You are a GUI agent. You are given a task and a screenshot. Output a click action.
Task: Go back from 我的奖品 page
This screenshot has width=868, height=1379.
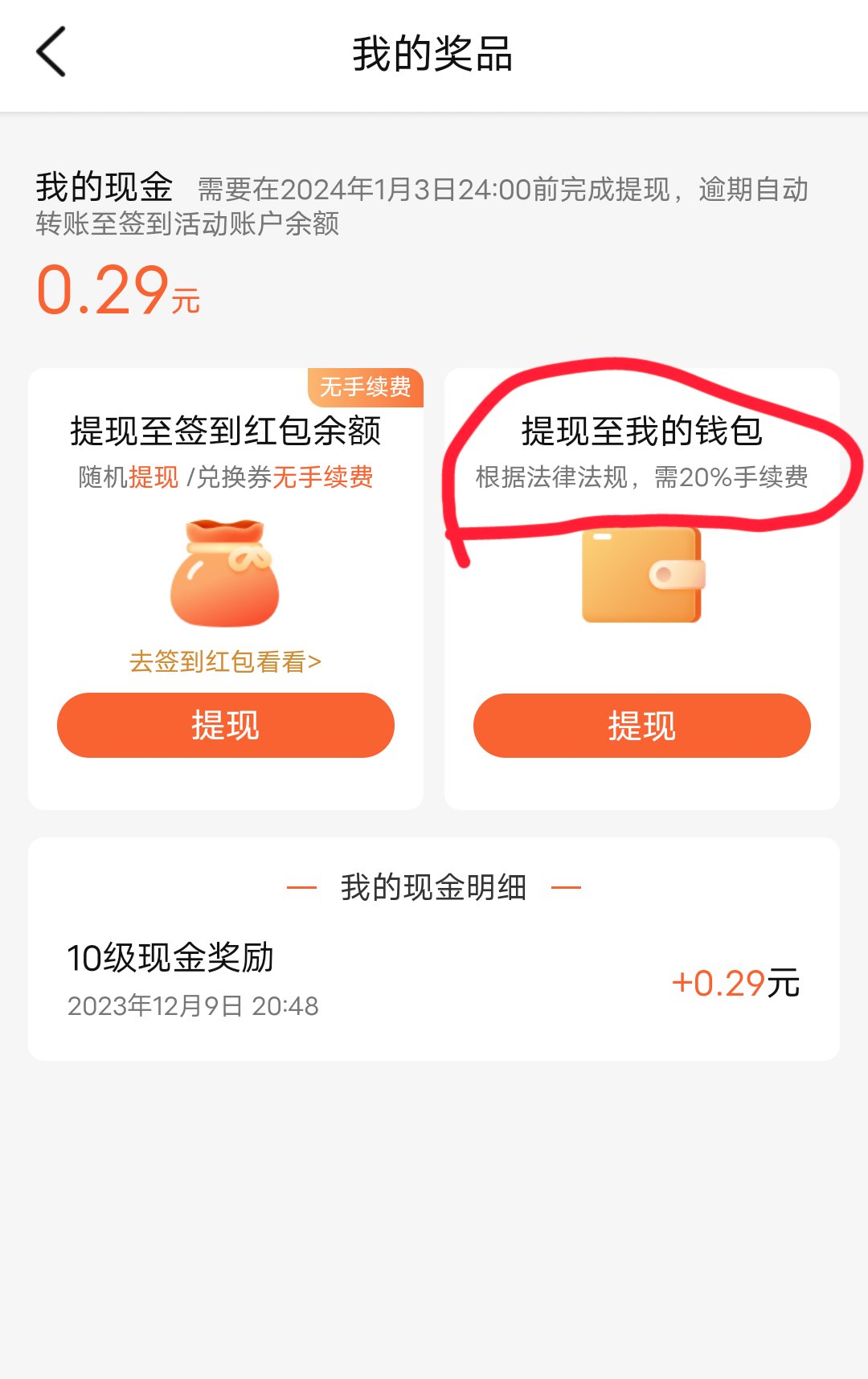click(x=51, y=52)
